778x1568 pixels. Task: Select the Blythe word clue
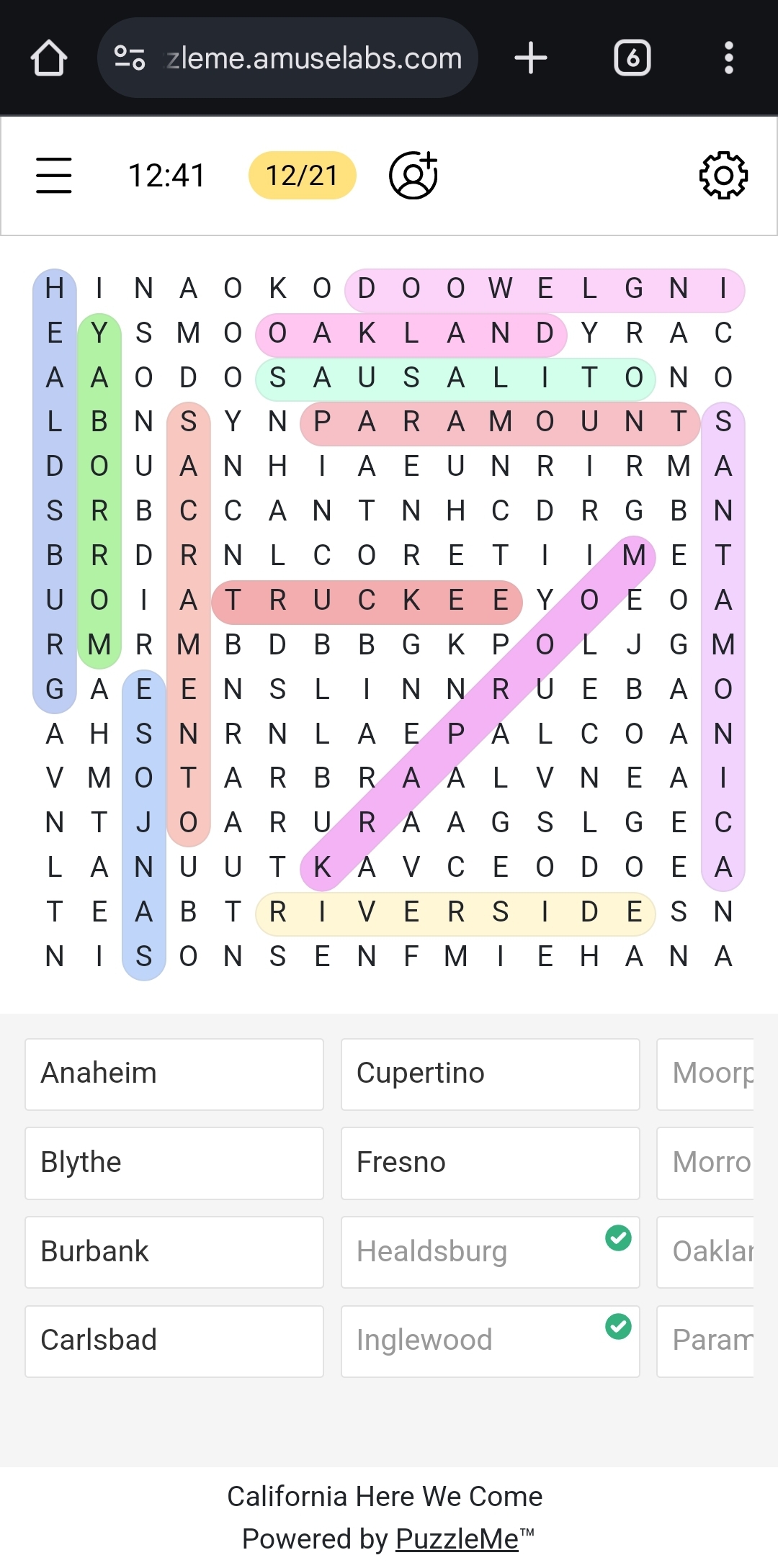(174, 1163)
